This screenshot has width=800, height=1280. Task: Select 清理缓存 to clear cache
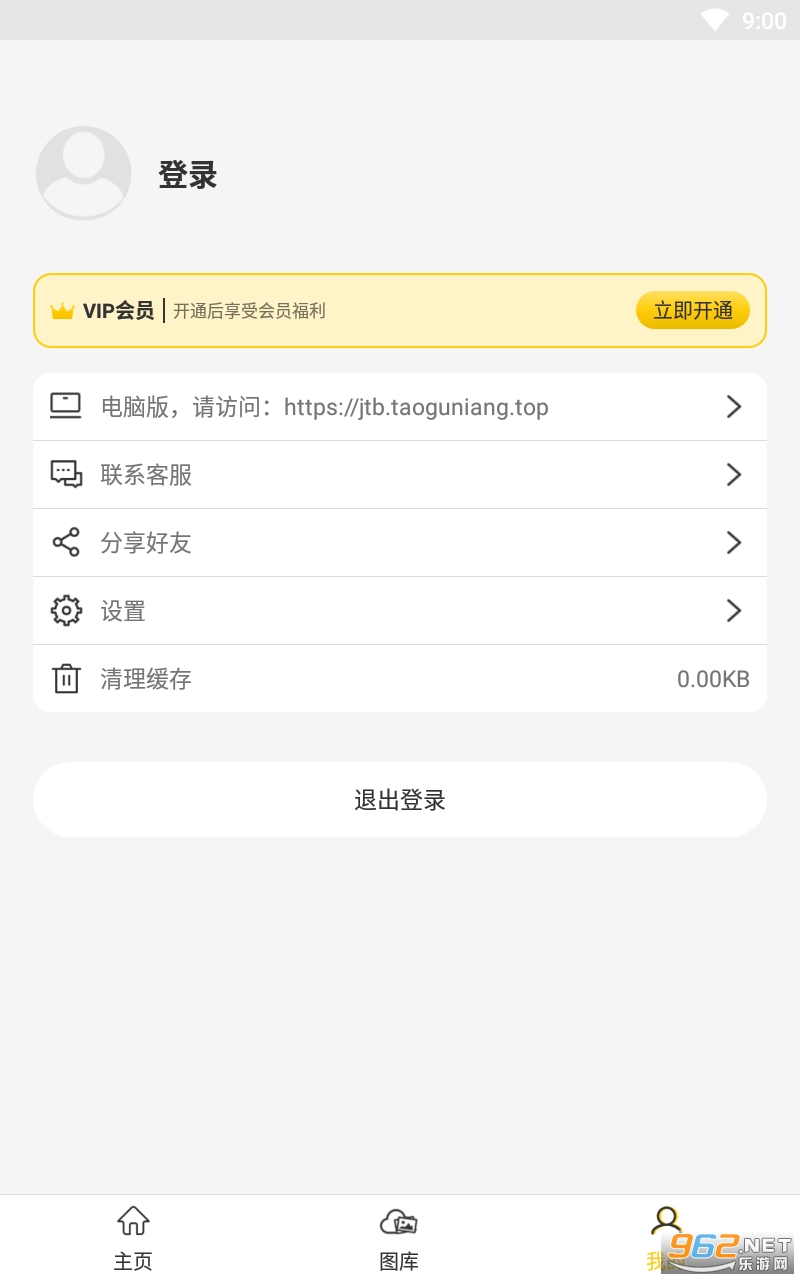(400, 679)
